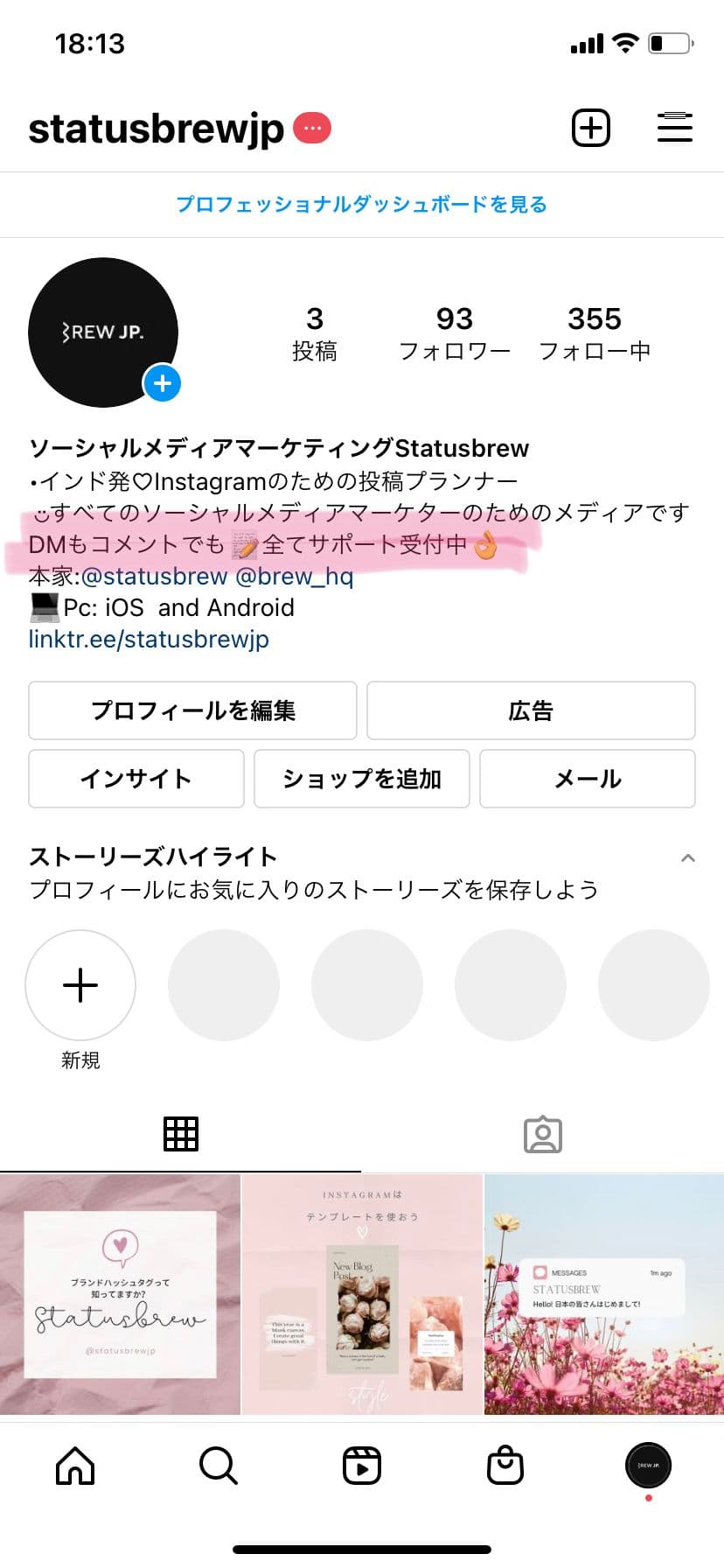724x1568 pixels.
Task: Open the 広告 ads button
Action: (531, 710)
